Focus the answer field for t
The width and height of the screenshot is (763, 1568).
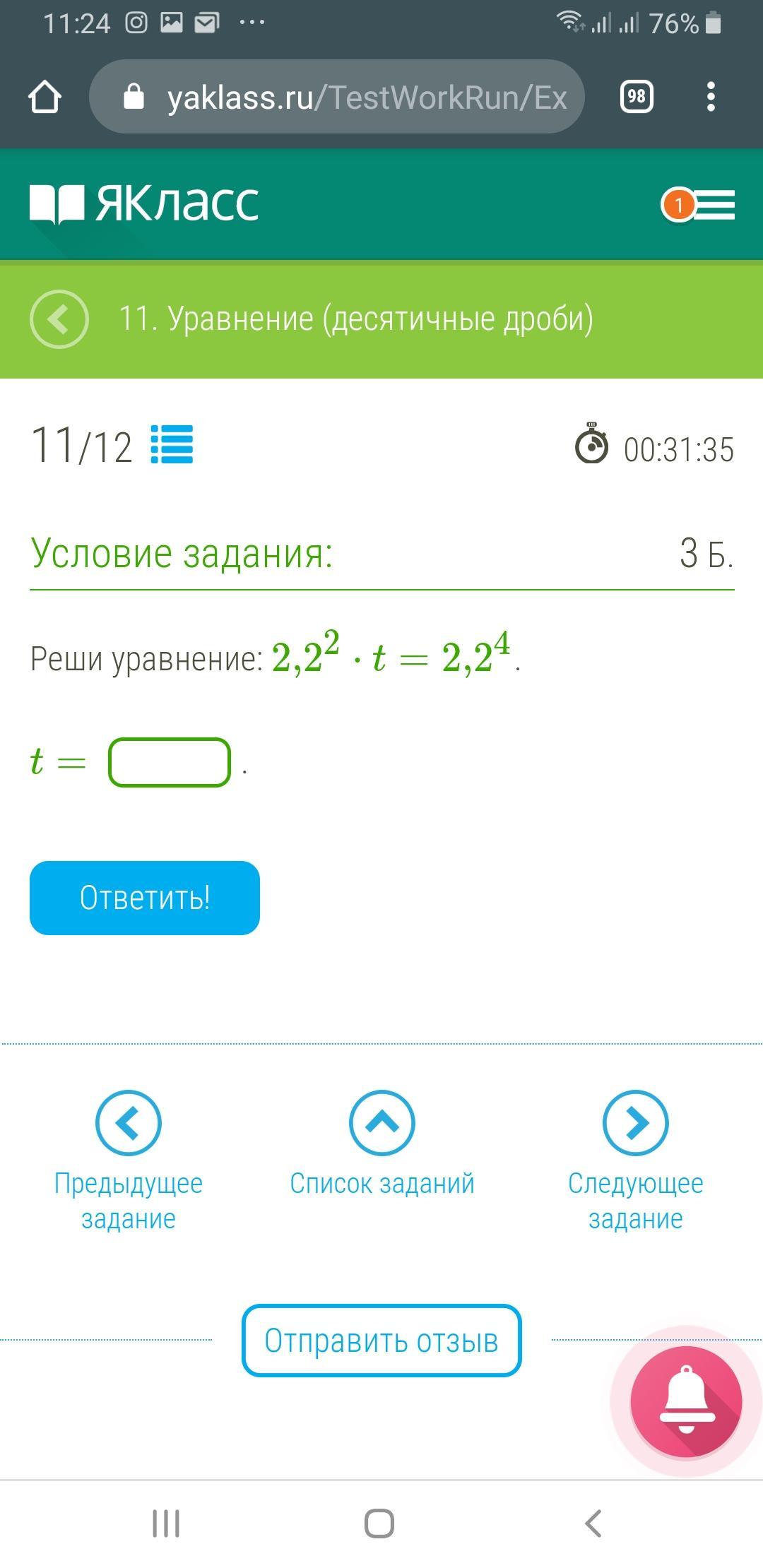pos(170,762)
